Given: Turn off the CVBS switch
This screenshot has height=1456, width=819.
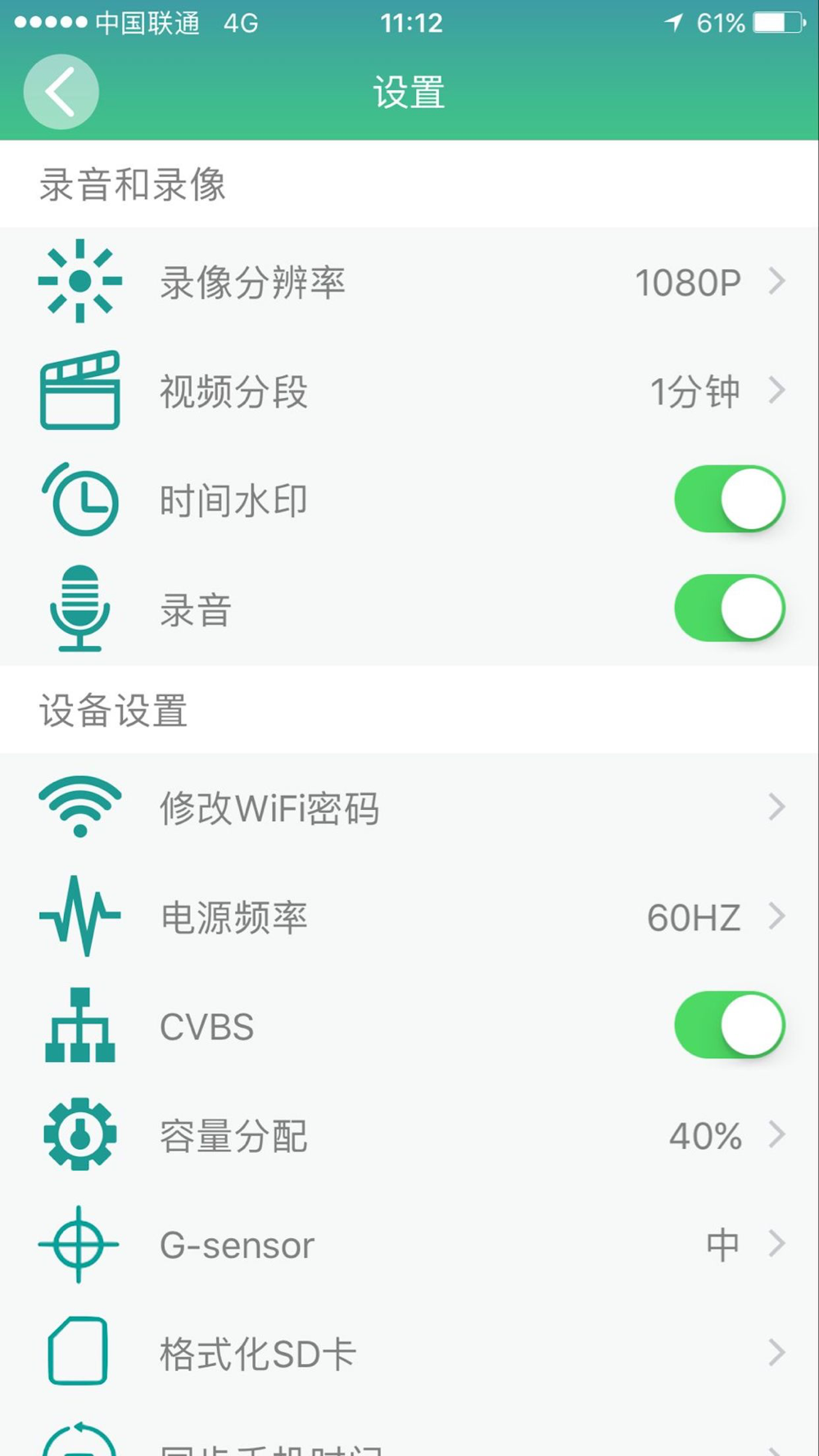Looking at the screenshot, I should 729,1025.
